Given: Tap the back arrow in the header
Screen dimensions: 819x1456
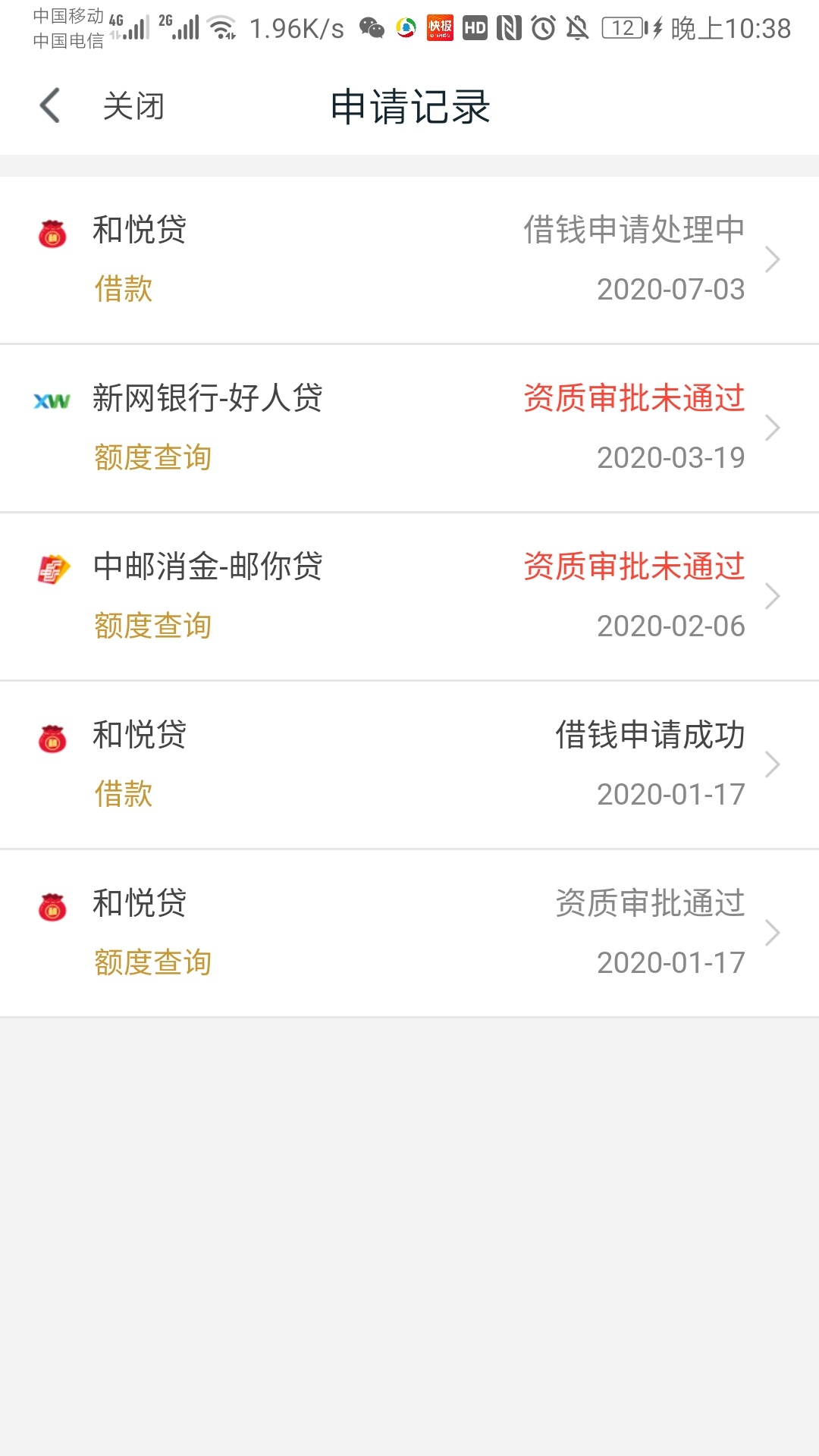Looking at the screenshot, I should click(50, 105).
